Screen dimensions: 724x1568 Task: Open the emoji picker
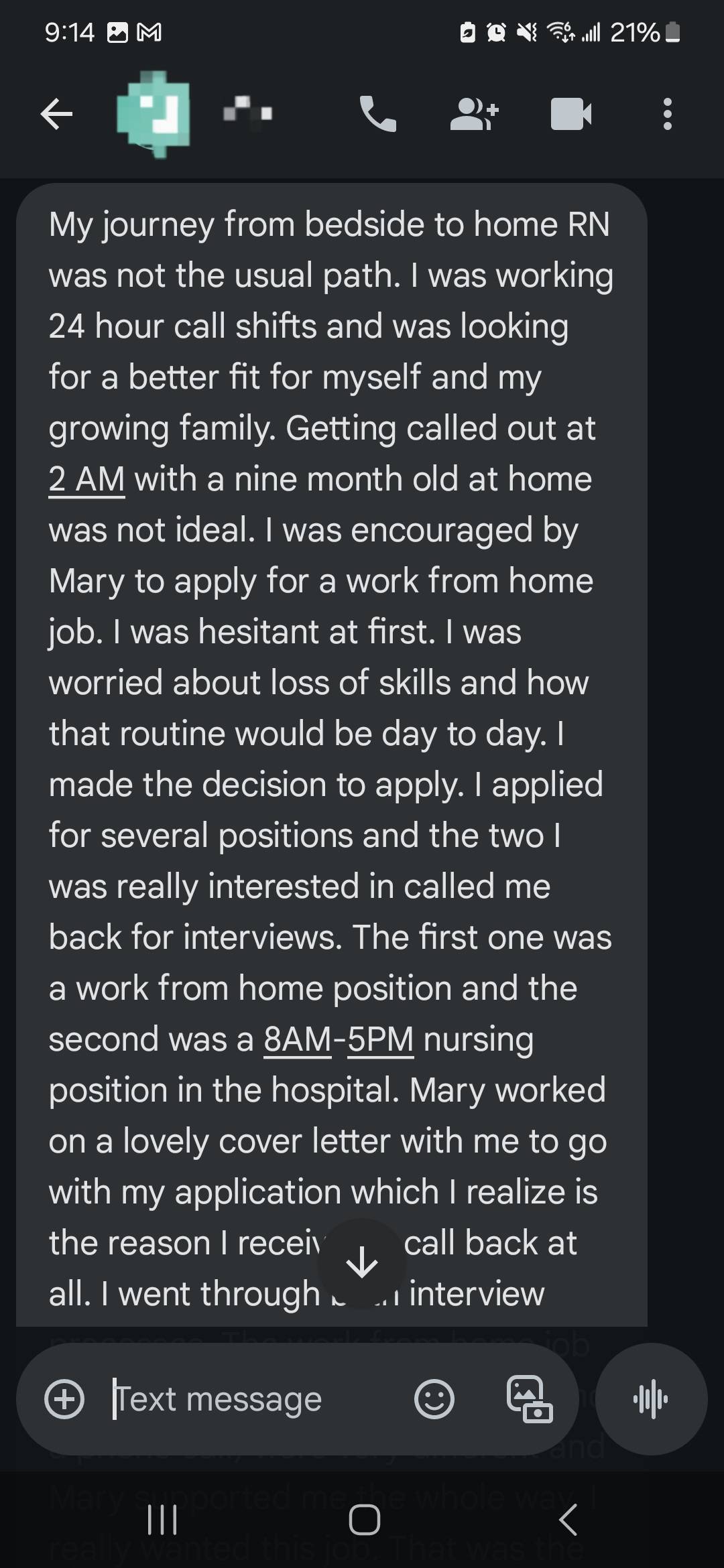[x=434, y=1399]
